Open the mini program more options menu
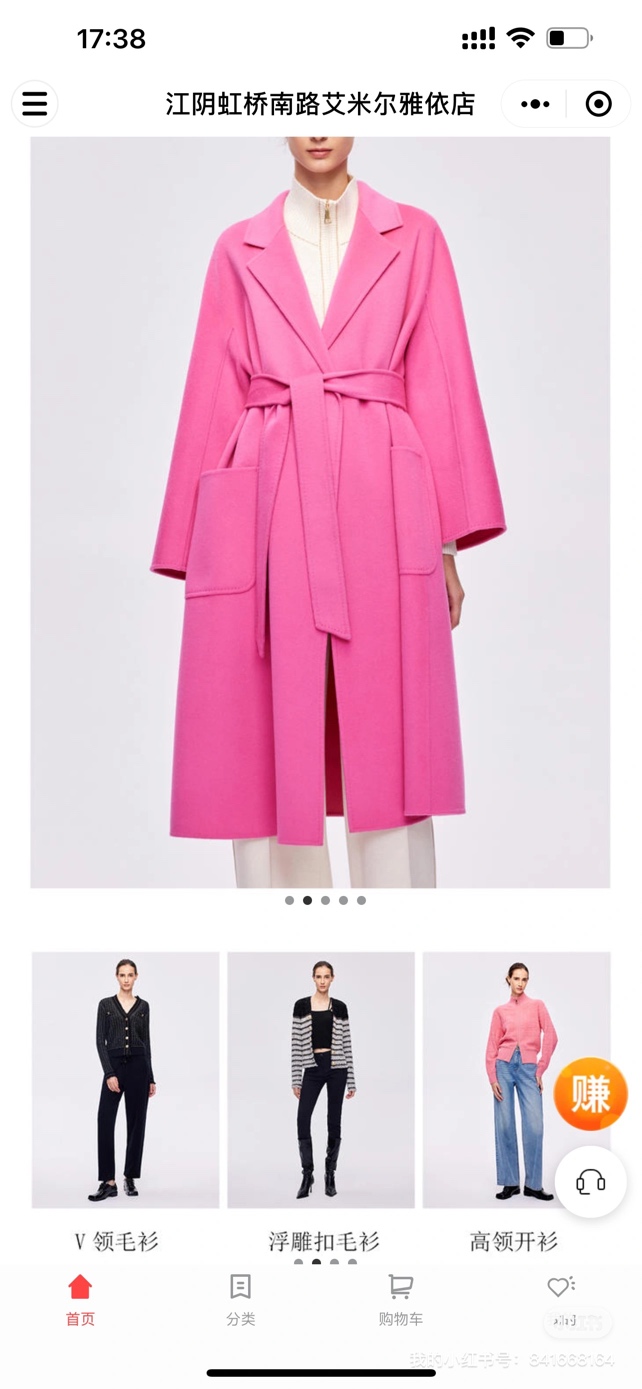Image resolution: width=642 pixels, height=1389 pixels. [x=535, y=104]
